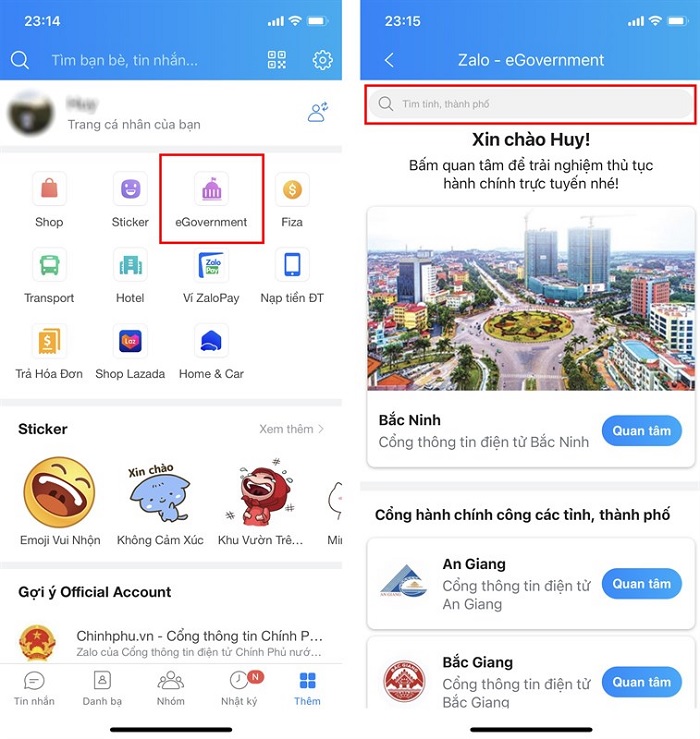The image size is (700, 739).
Task: Follow the An Giang portal
Action: click(x=642, y=584)
